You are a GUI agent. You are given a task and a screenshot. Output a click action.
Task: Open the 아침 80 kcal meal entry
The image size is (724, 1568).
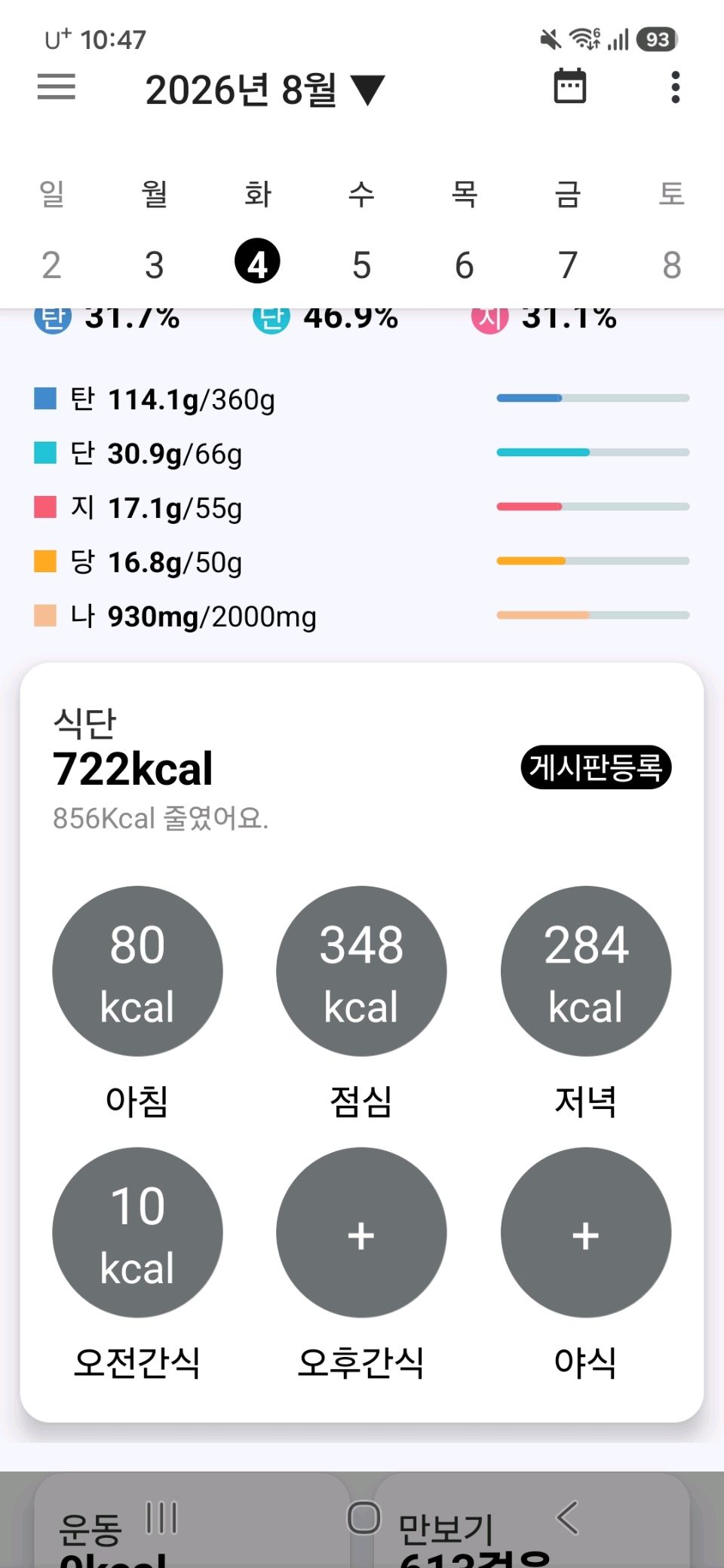pyautogui.click(x=137, y=971)
